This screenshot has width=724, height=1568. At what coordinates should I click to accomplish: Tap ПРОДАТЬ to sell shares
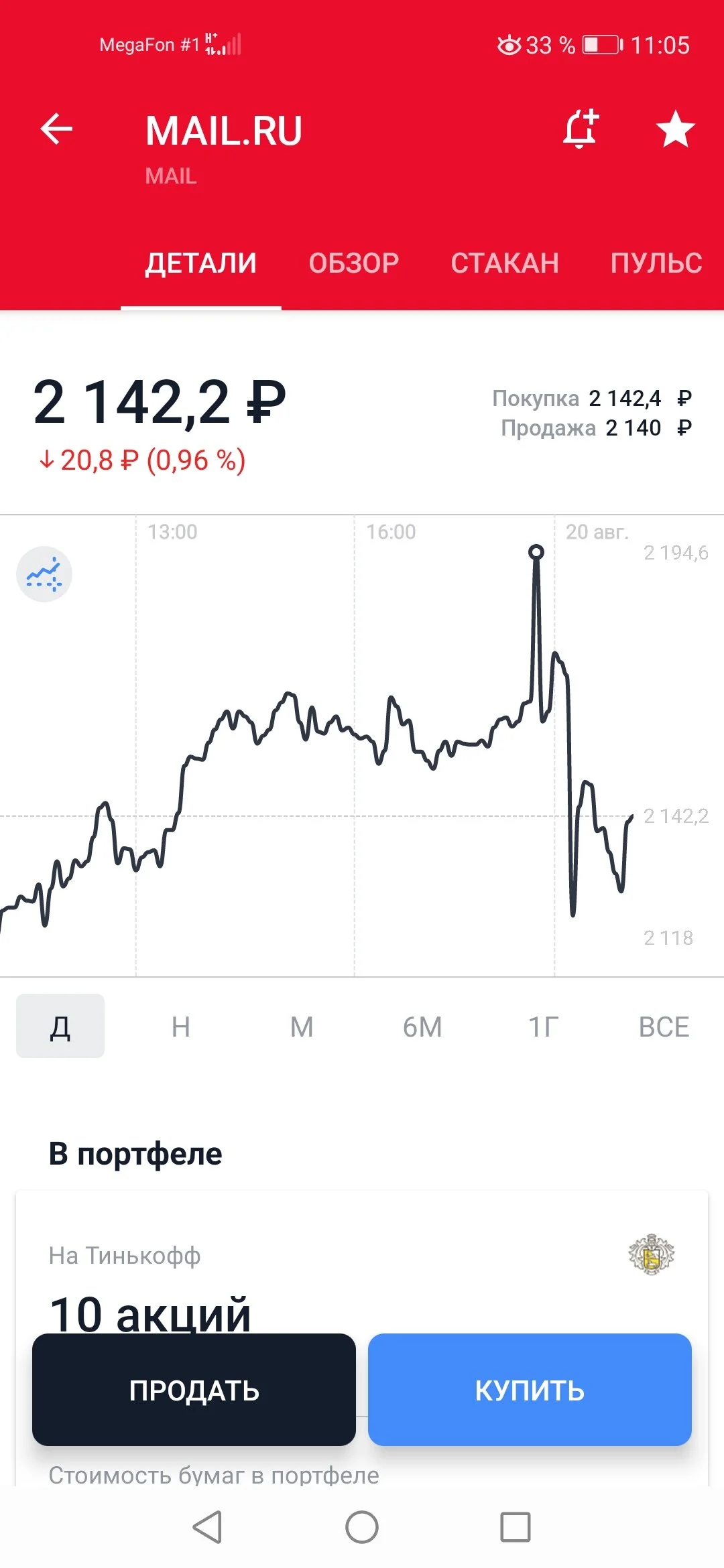[194, 1390]
